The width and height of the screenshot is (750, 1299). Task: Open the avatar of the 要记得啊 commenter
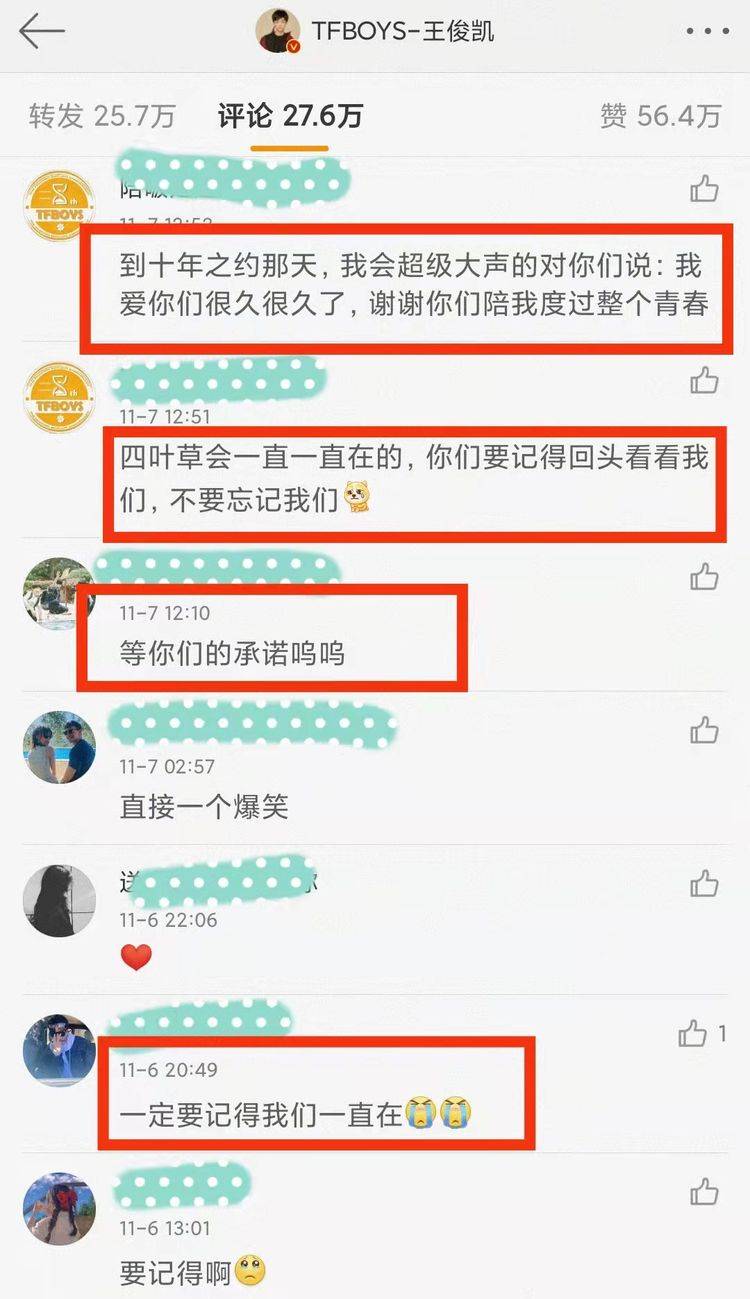59,1208
